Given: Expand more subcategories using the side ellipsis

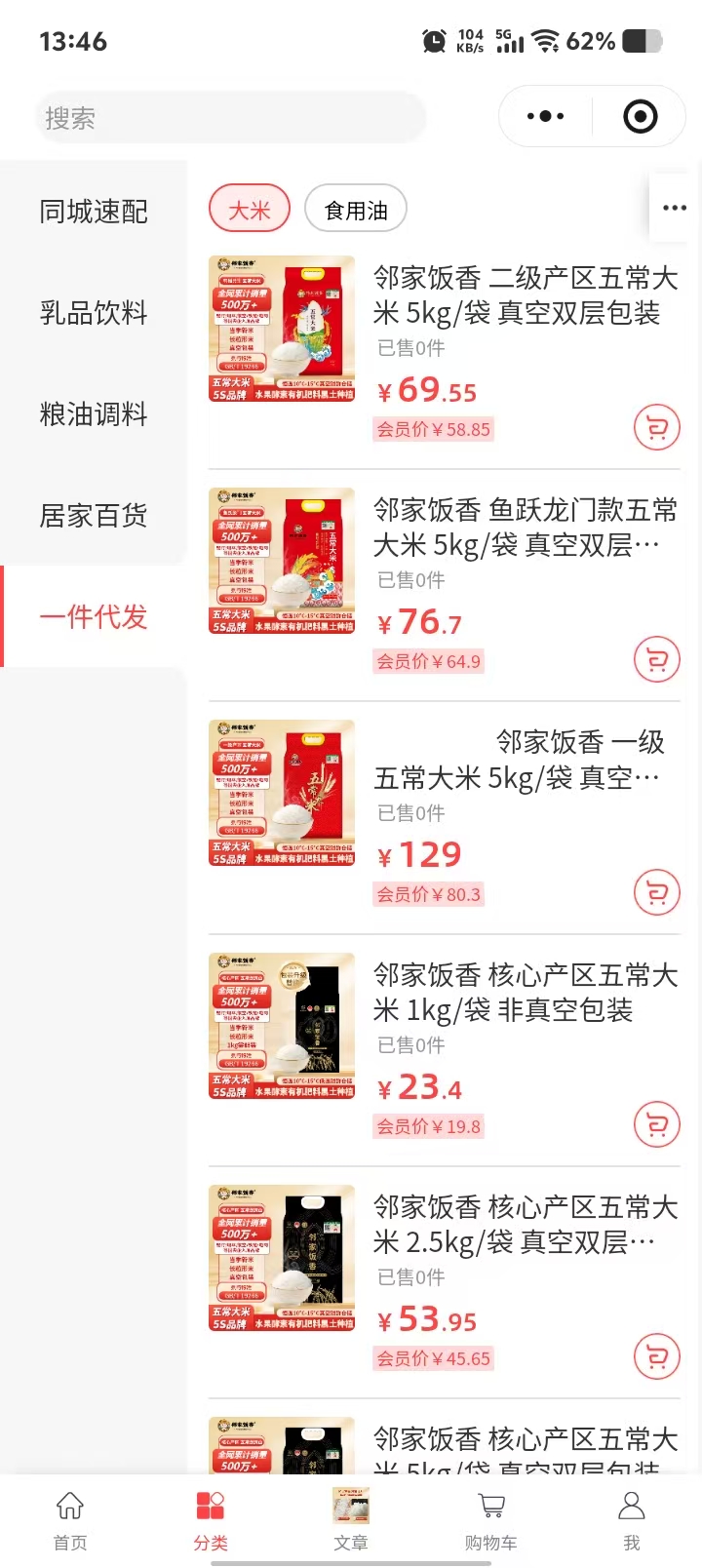Looking at the screenshot, I should [674, 208].
